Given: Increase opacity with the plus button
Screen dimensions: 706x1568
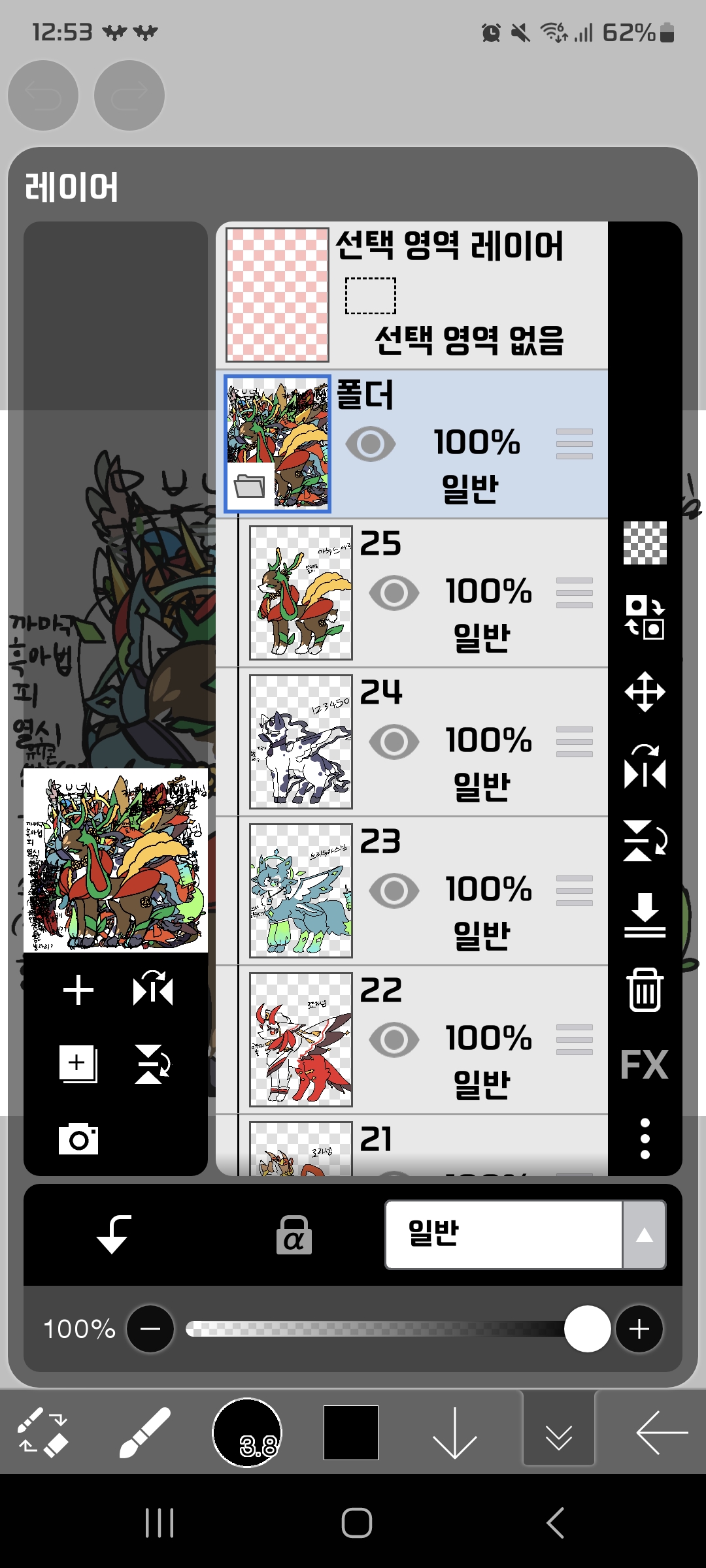Looking at the screenshot, I should [x=639, y=1329].
